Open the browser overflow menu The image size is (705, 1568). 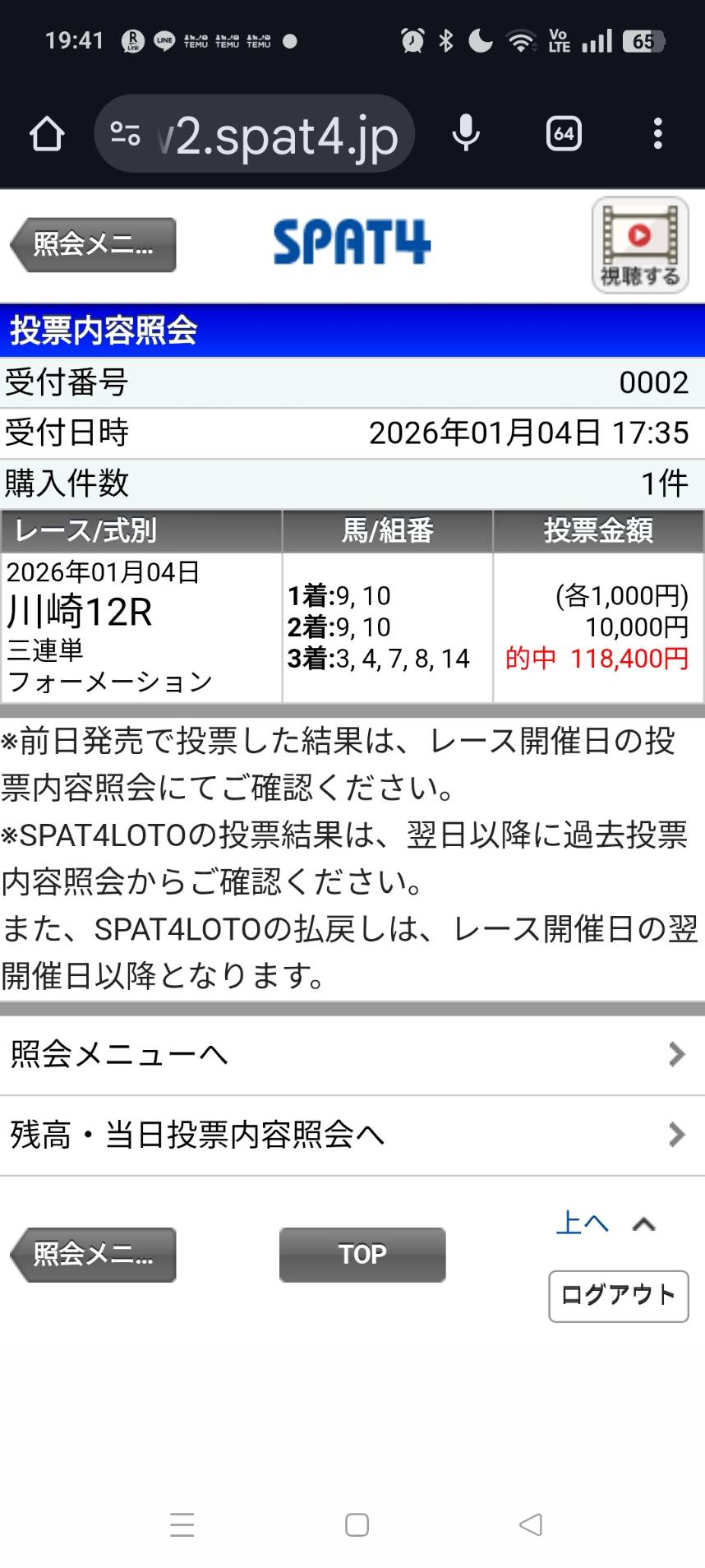click(x=657, y=134)
